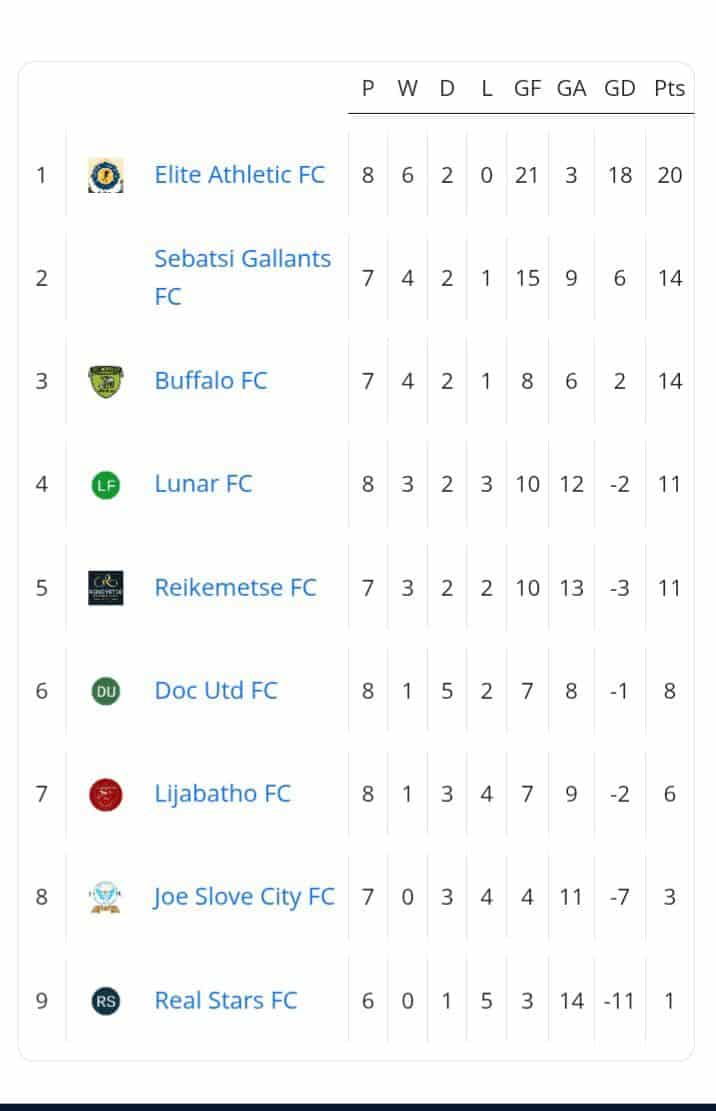Screen dimensions: 716x1111
Task: Go to Real Stars FC page
Action: tap(226, 1000)
